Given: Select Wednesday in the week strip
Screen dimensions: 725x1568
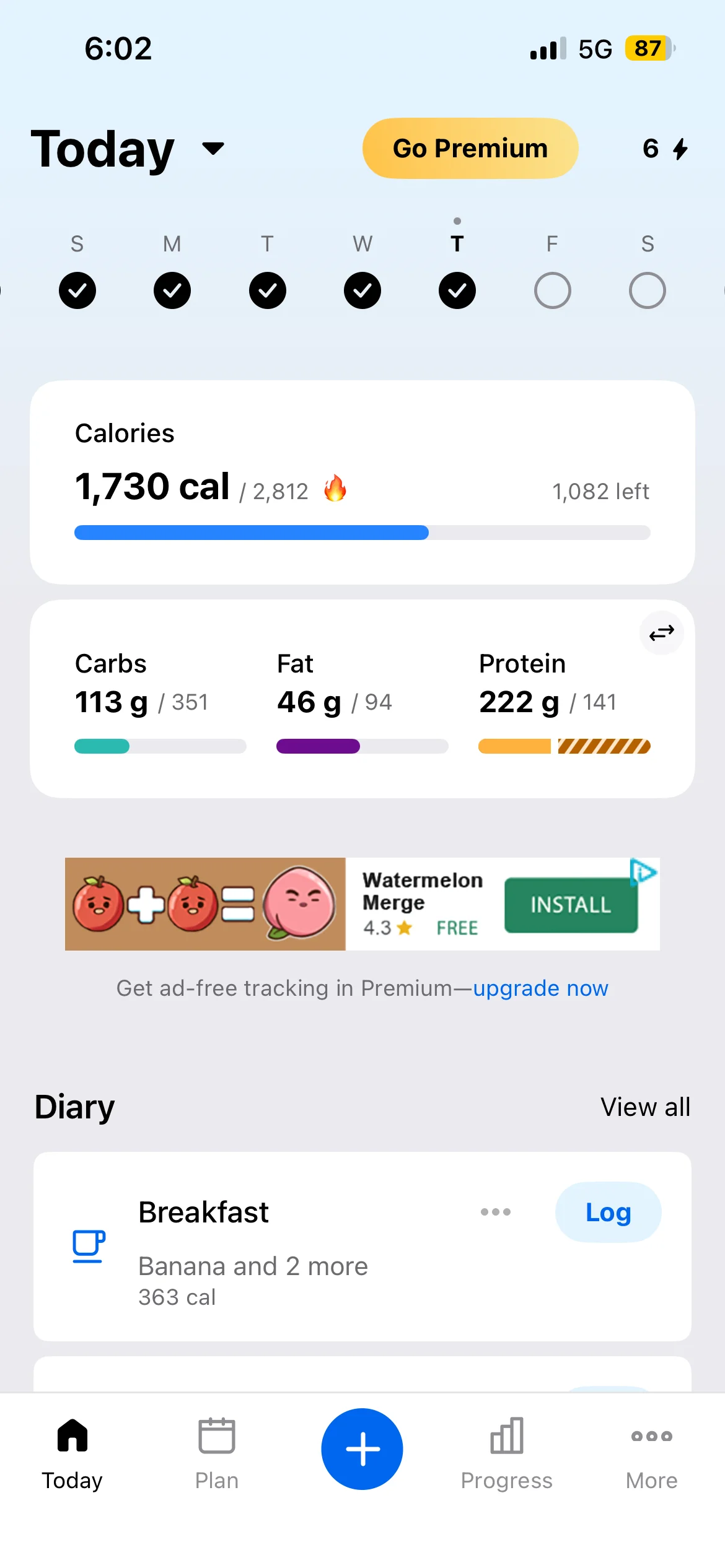Looking at the screenshot, I should [x=362, y=290].
